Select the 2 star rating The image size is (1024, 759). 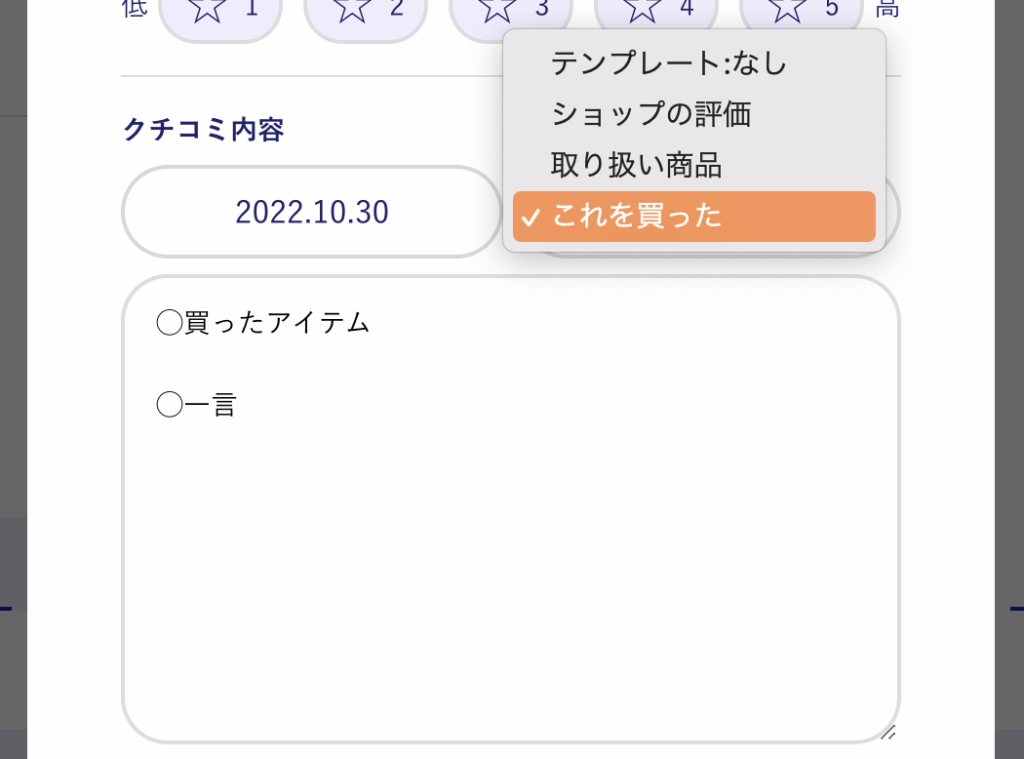click(x=365, y=14)
